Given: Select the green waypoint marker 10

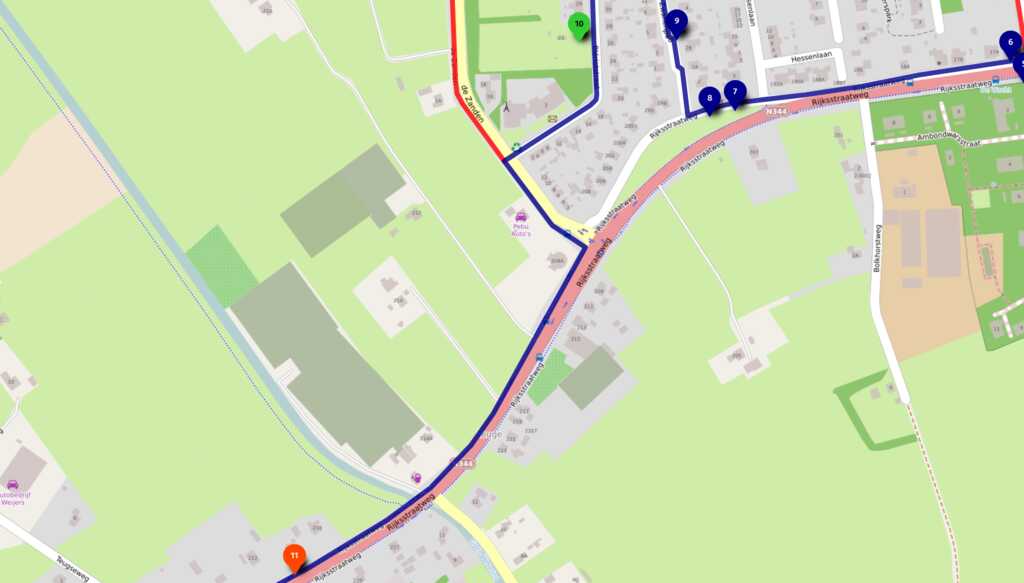Looking at the screenshot, I should coord(579,24).
